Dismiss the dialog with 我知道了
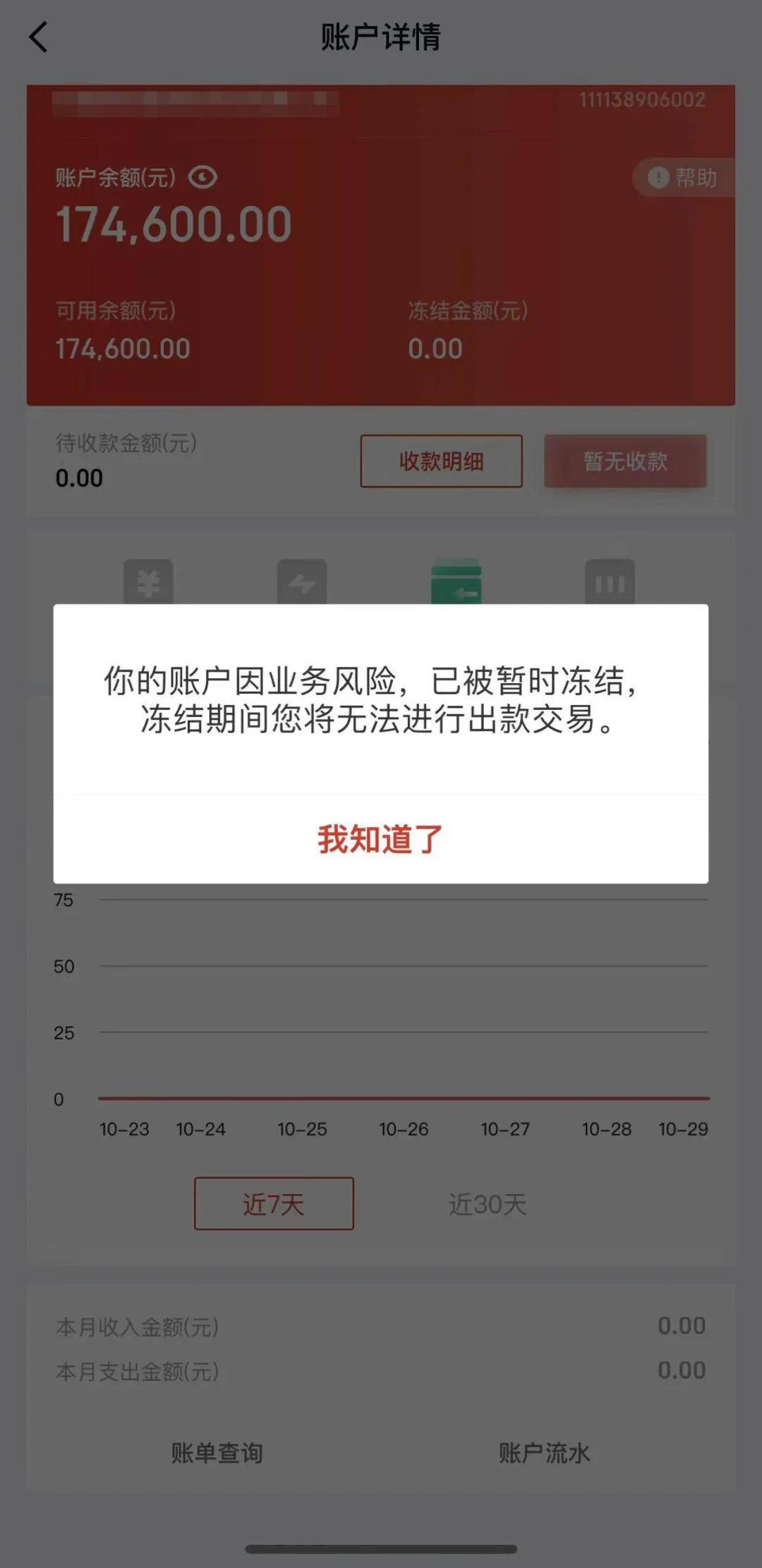 (380, 839)
